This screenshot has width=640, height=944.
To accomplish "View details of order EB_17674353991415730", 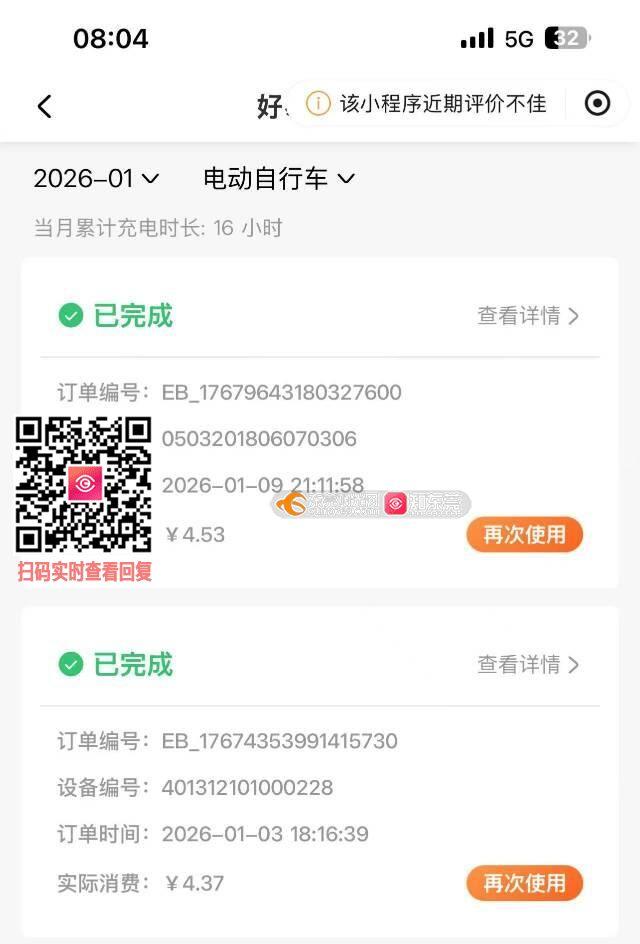I will (528, 665).
